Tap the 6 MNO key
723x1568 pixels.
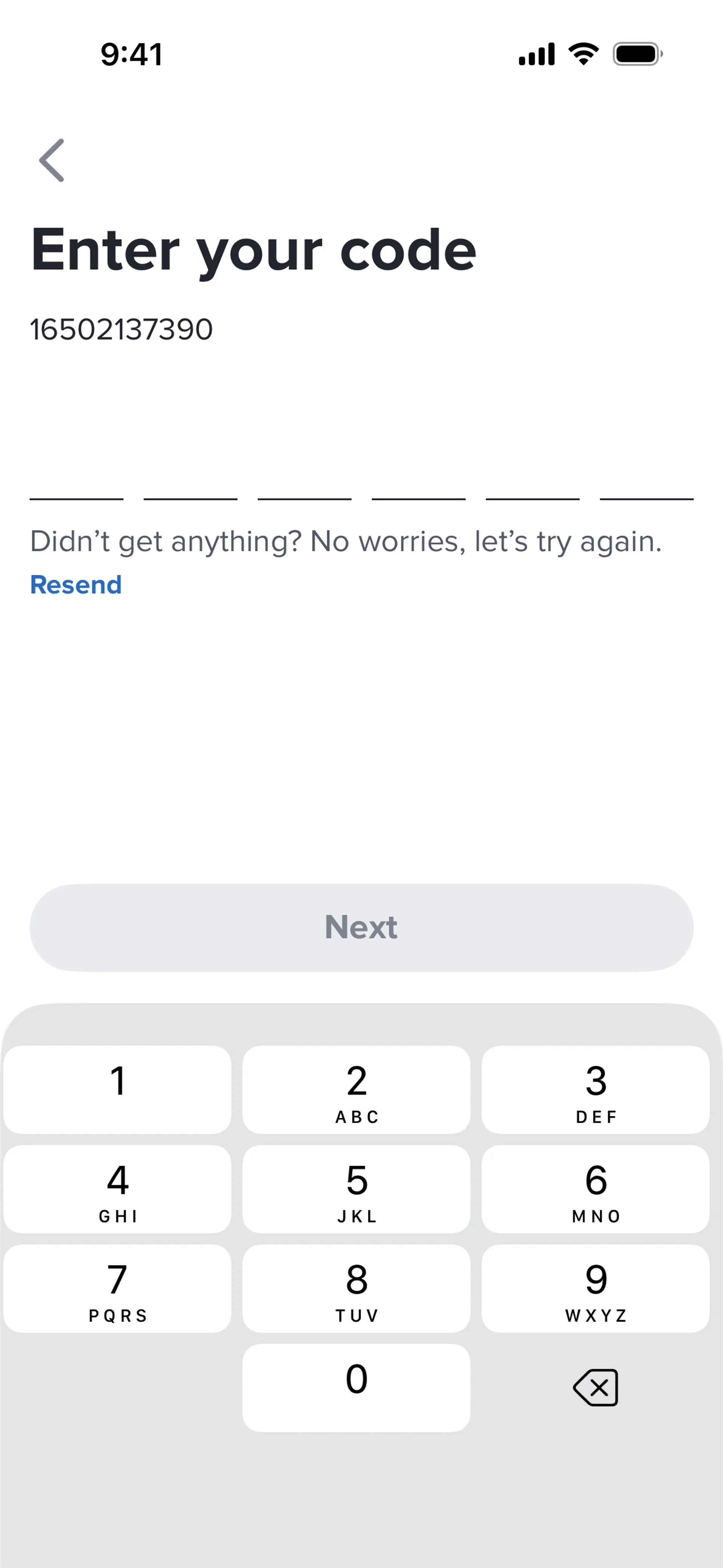(595, 1189)
